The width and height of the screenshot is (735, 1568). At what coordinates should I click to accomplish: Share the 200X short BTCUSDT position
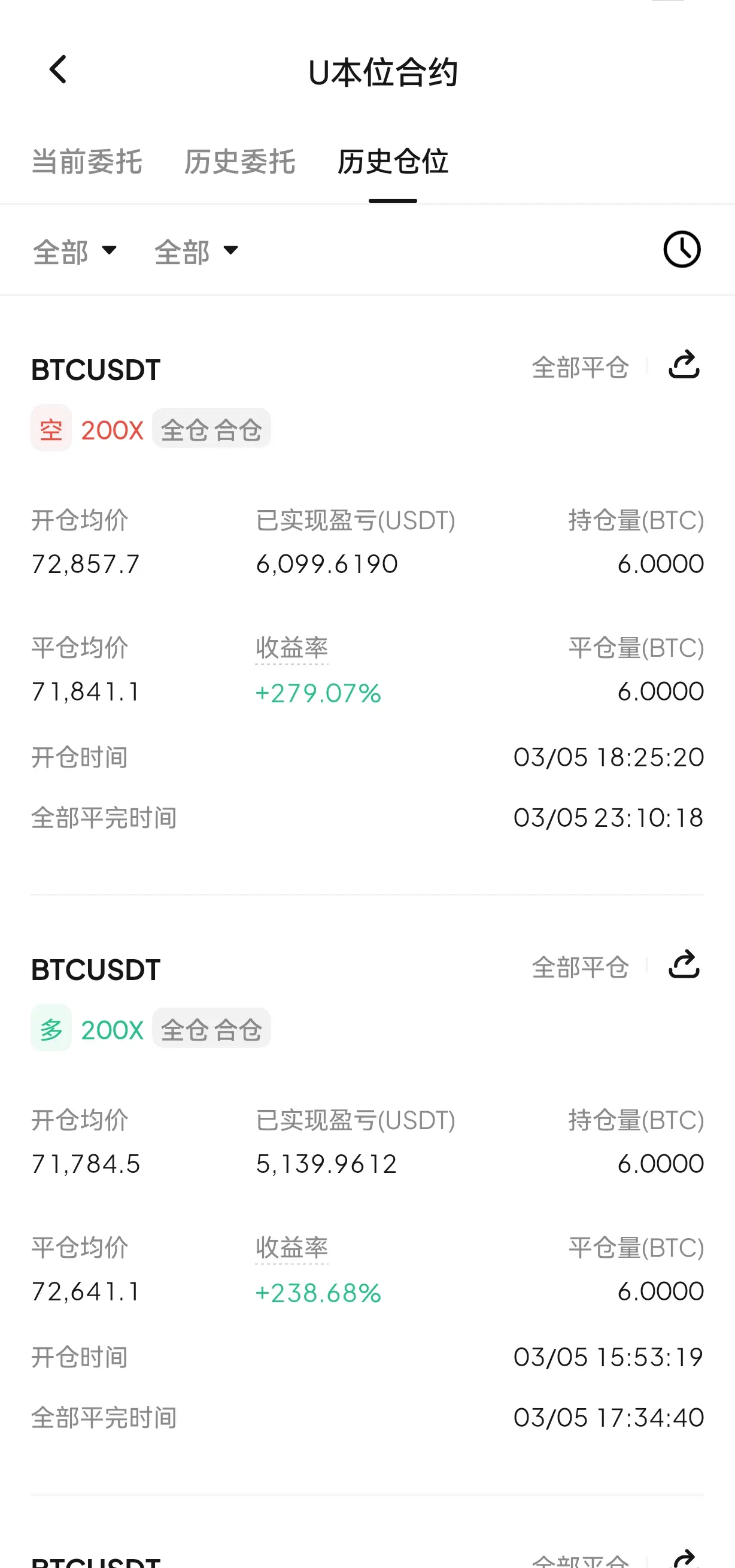[x=684, y=365]
